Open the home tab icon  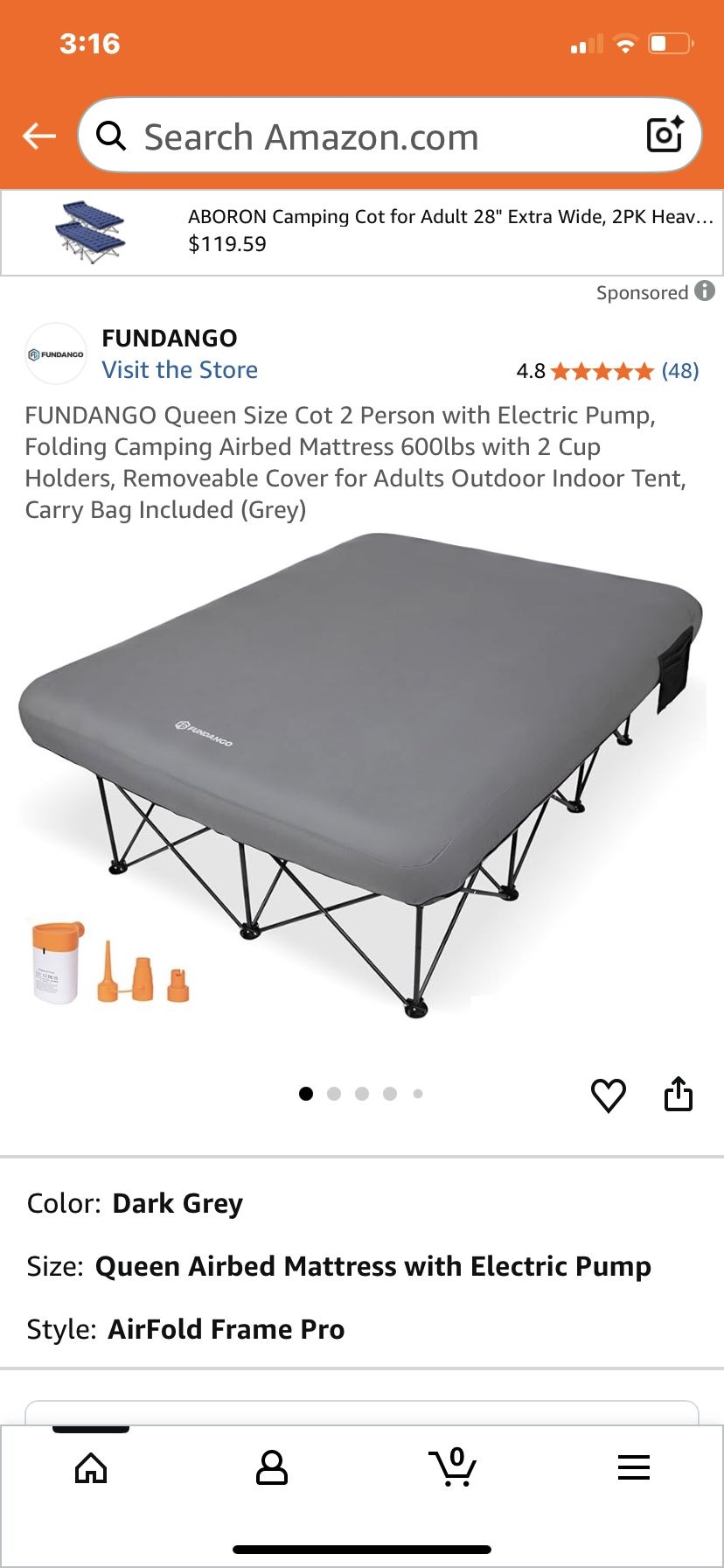90,1468
